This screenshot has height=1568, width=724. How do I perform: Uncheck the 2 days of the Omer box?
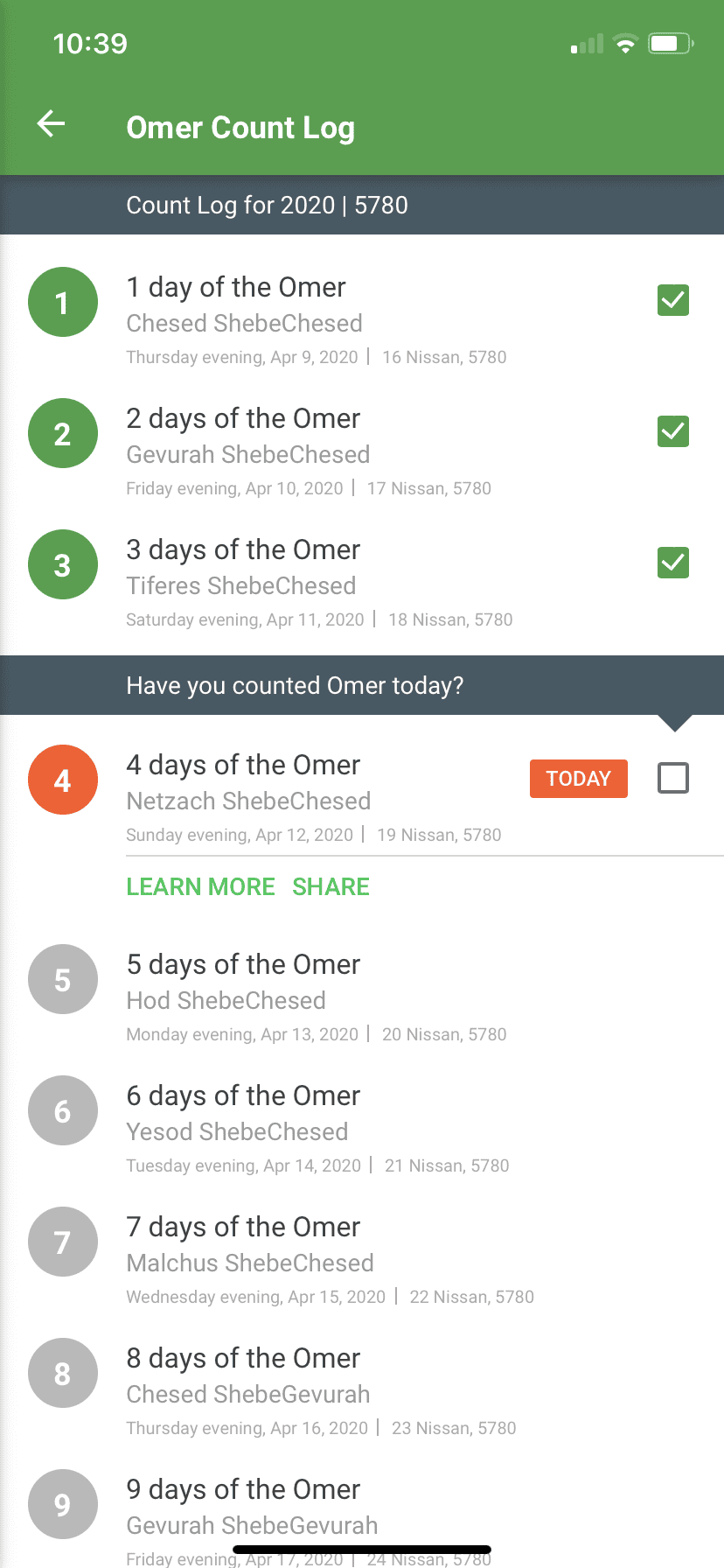(x=673, y=431)
